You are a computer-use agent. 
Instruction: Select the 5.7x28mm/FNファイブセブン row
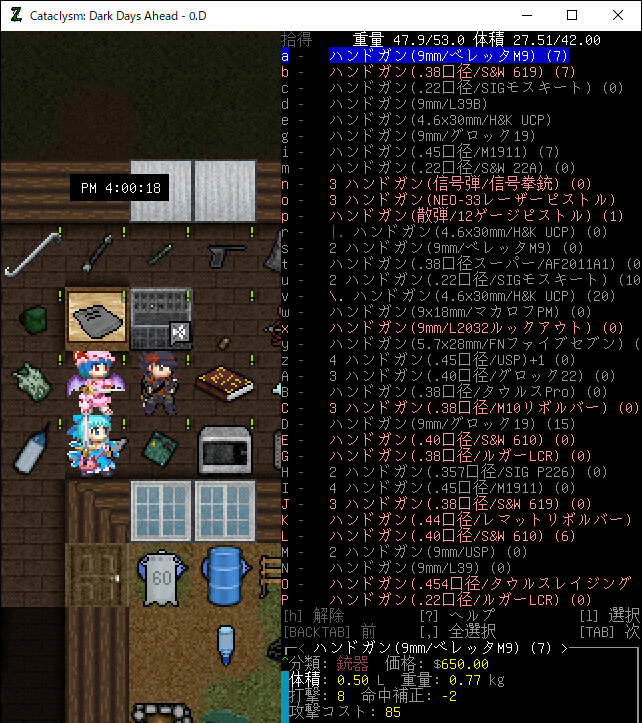point(470,344)
